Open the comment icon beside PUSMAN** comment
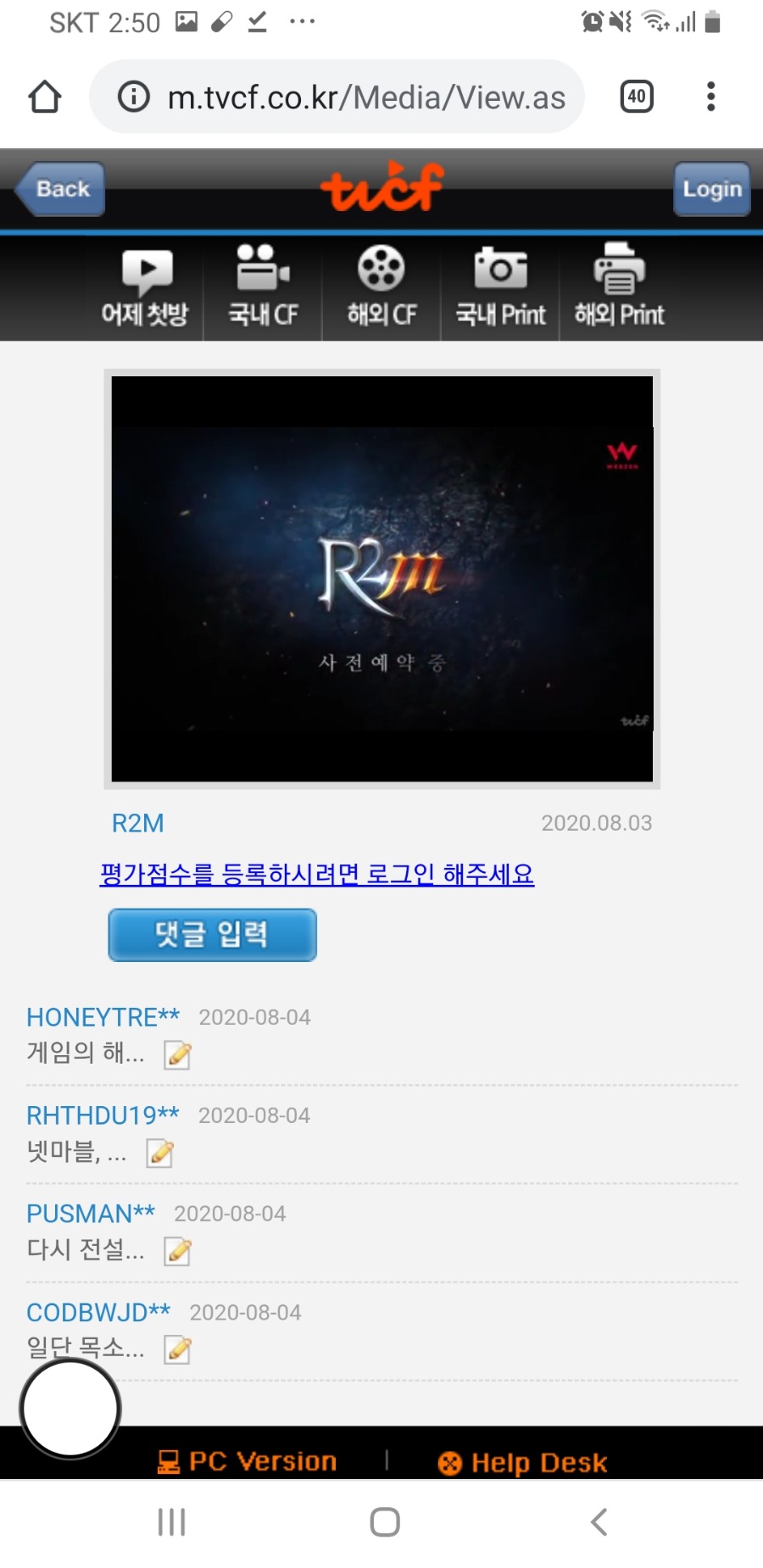 point(177,1251)
